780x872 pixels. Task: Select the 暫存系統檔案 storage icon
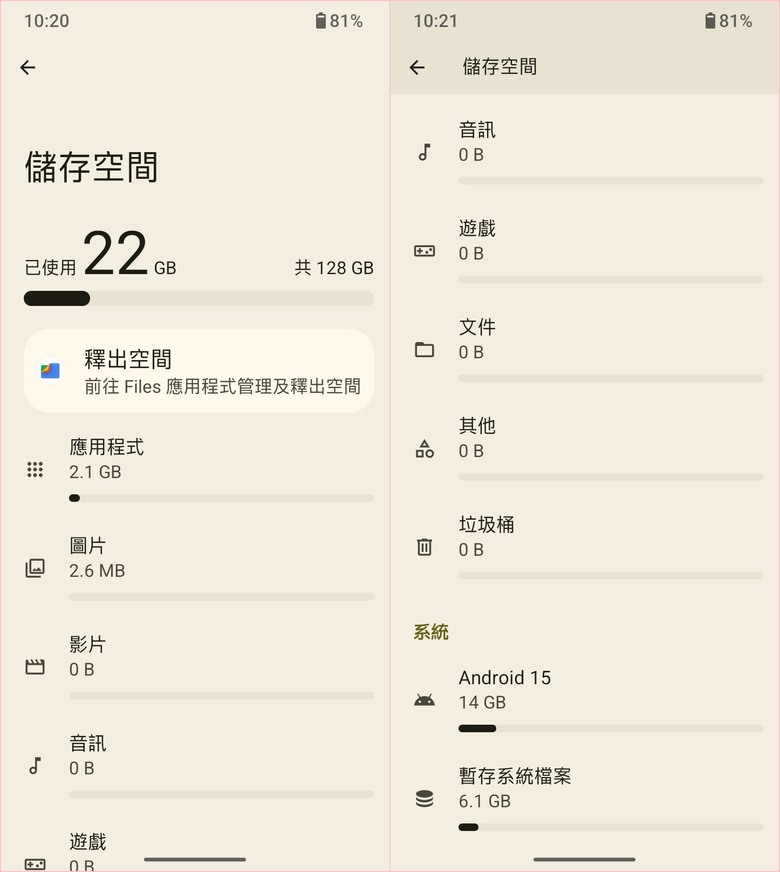click(x=424, y=799)
